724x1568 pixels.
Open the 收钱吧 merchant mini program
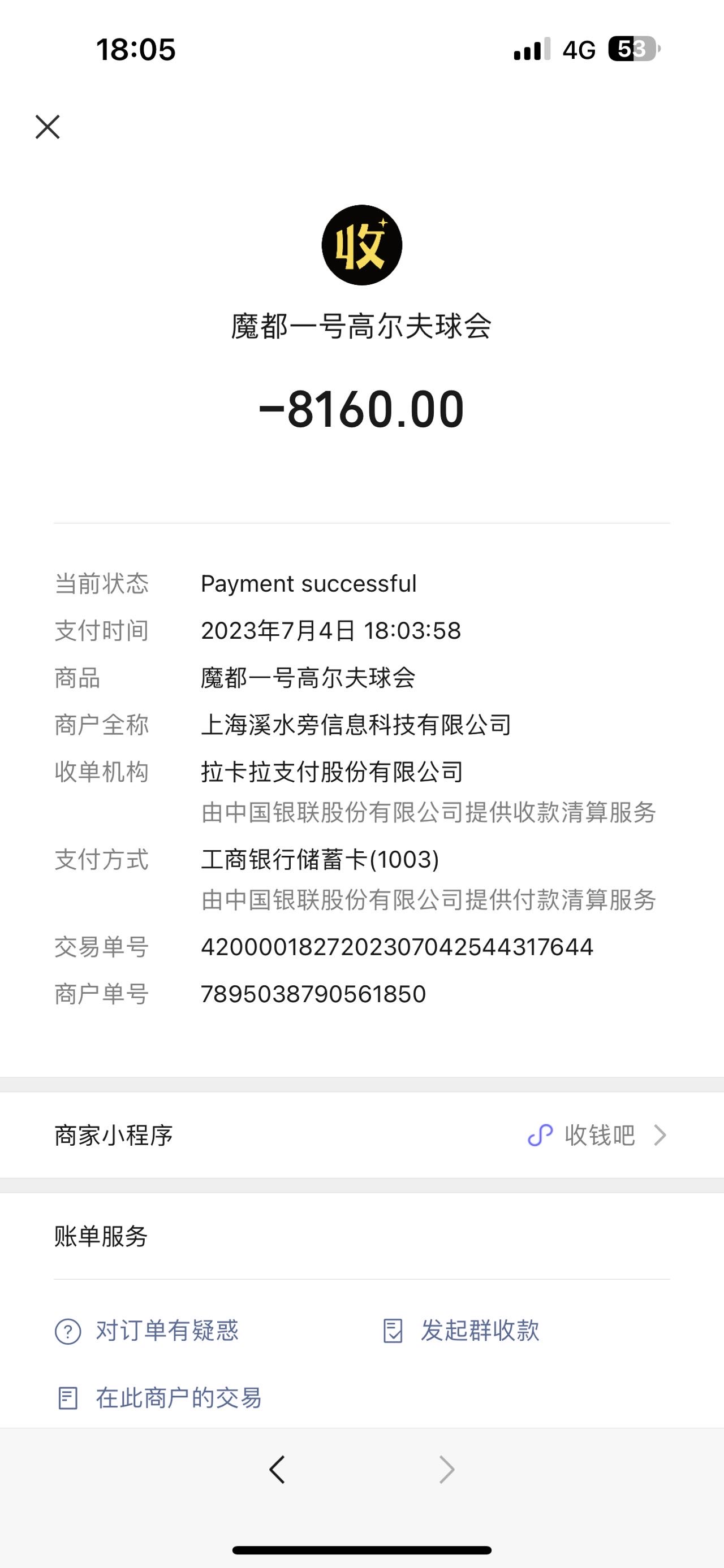coord(361,1135)
